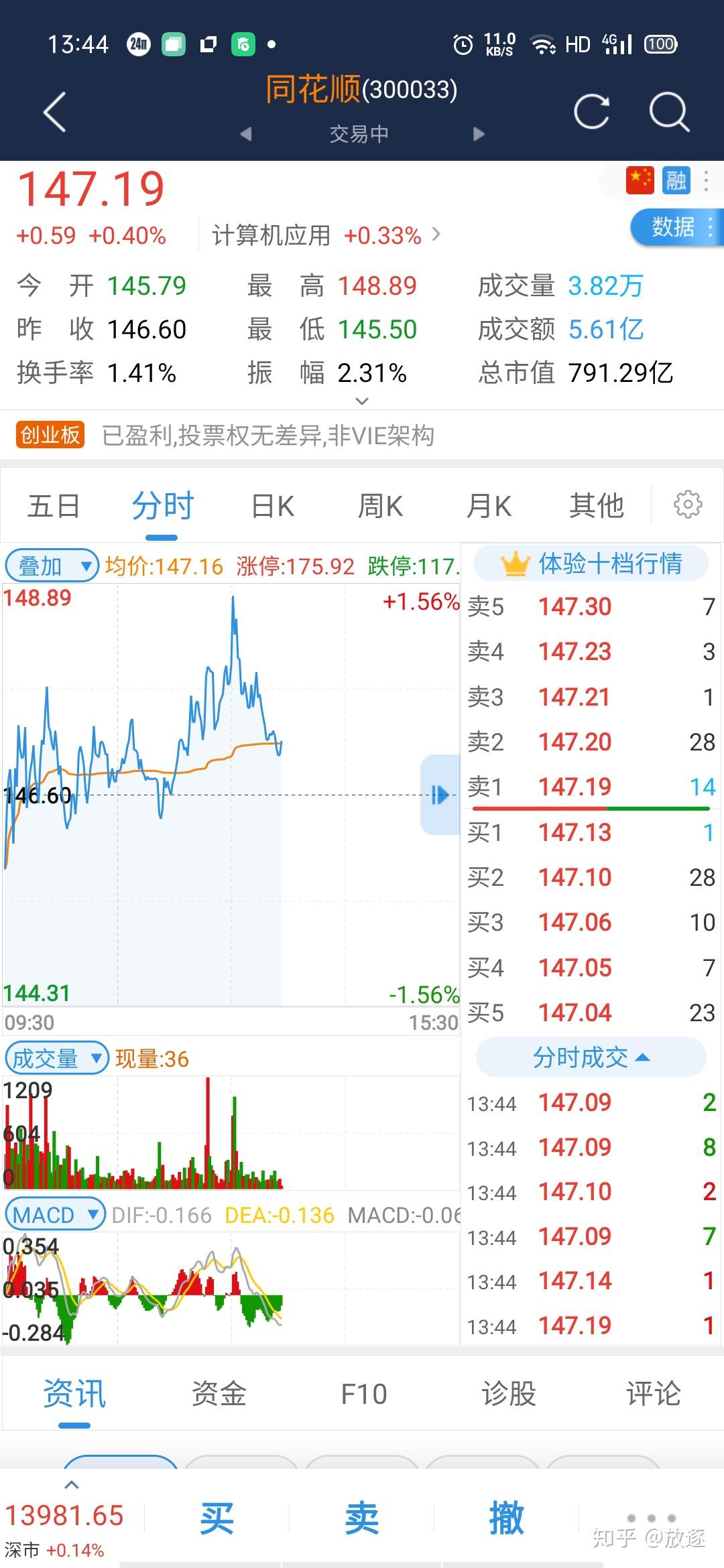The height and width of the screenshot is (1568, 724).
Task: Go back with the top-left arrow
Action: click(55, 112)
